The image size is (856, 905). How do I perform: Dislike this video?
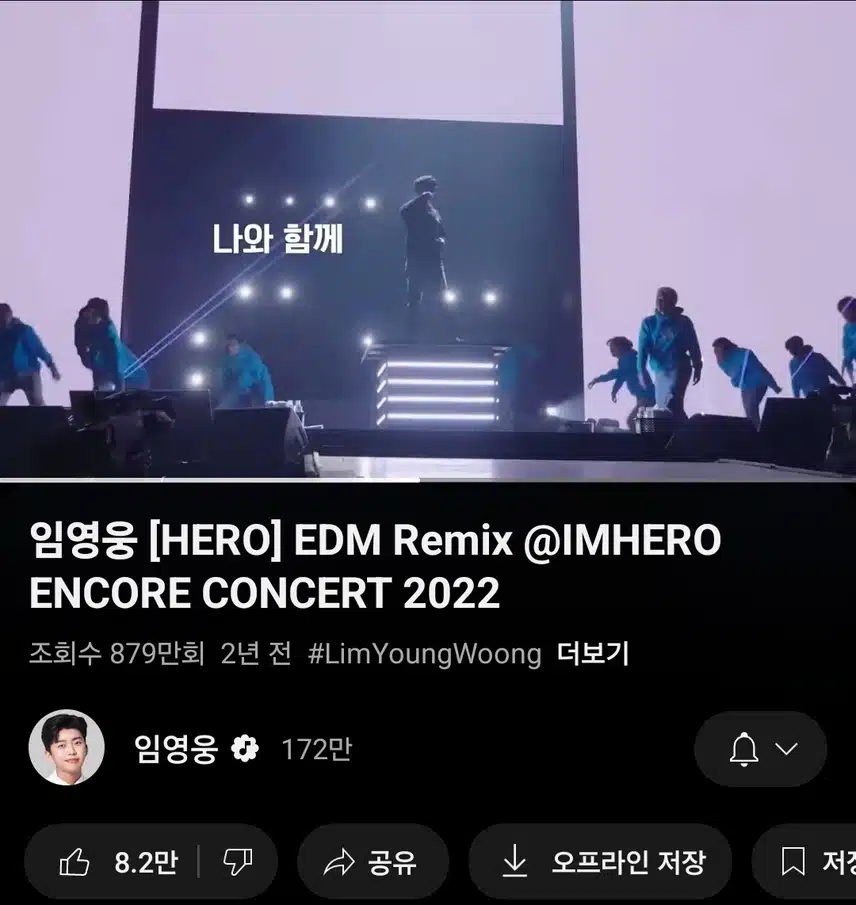click(237, 862)
